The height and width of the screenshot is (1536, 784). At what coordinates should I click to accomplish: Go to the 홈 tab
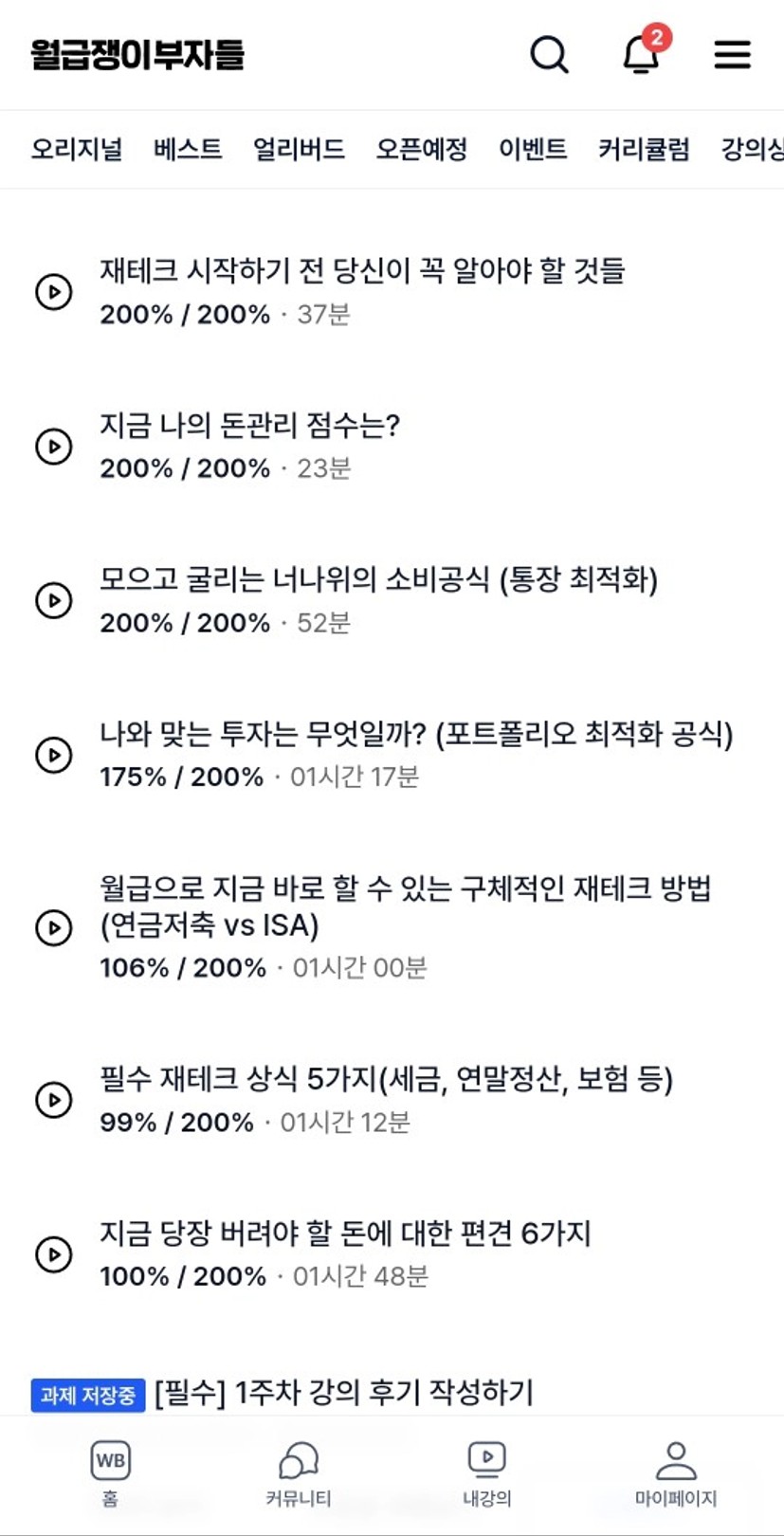point(110,1474)
